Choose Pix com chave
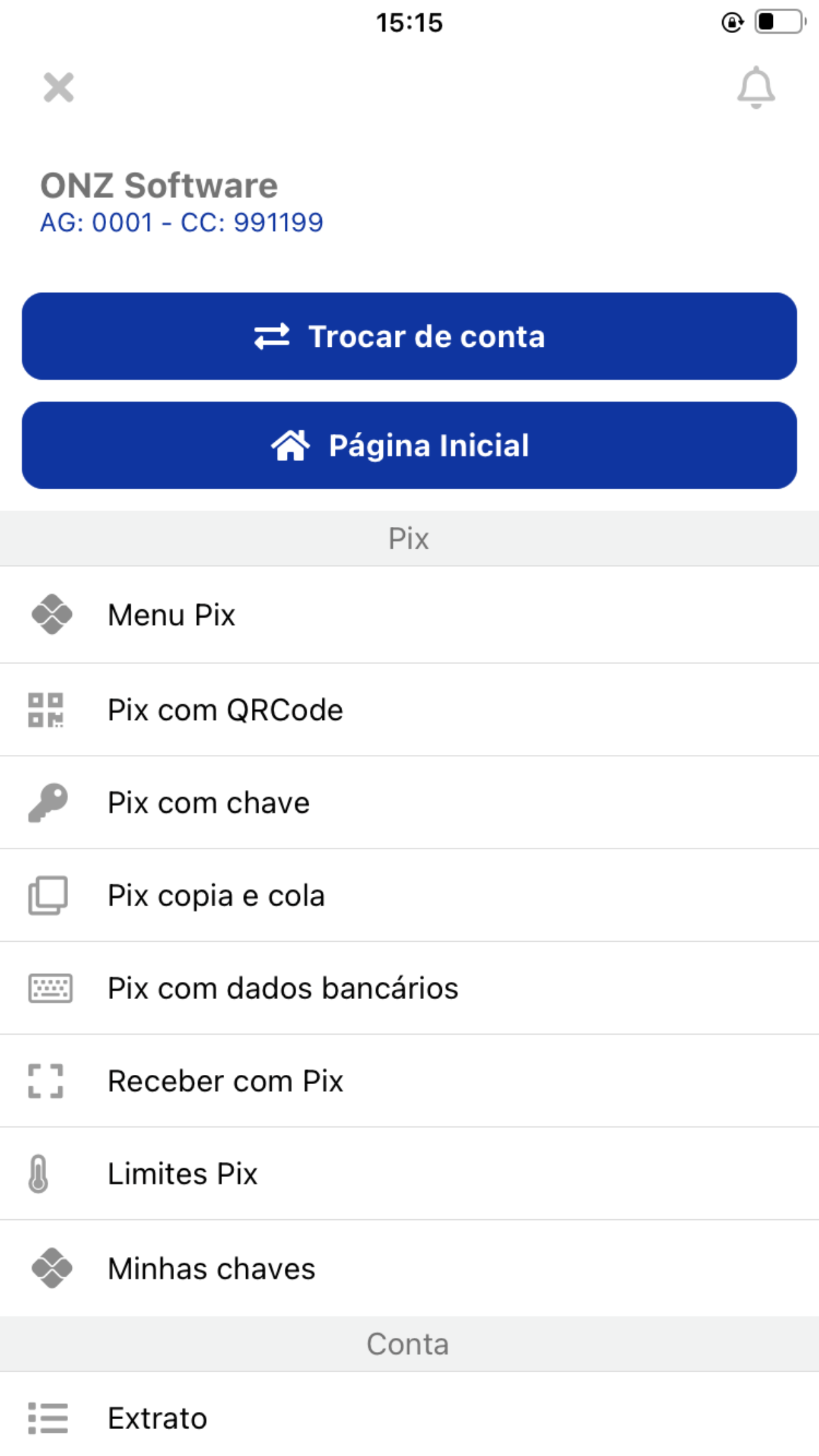The image size is (819, 1456). point(409,803)
